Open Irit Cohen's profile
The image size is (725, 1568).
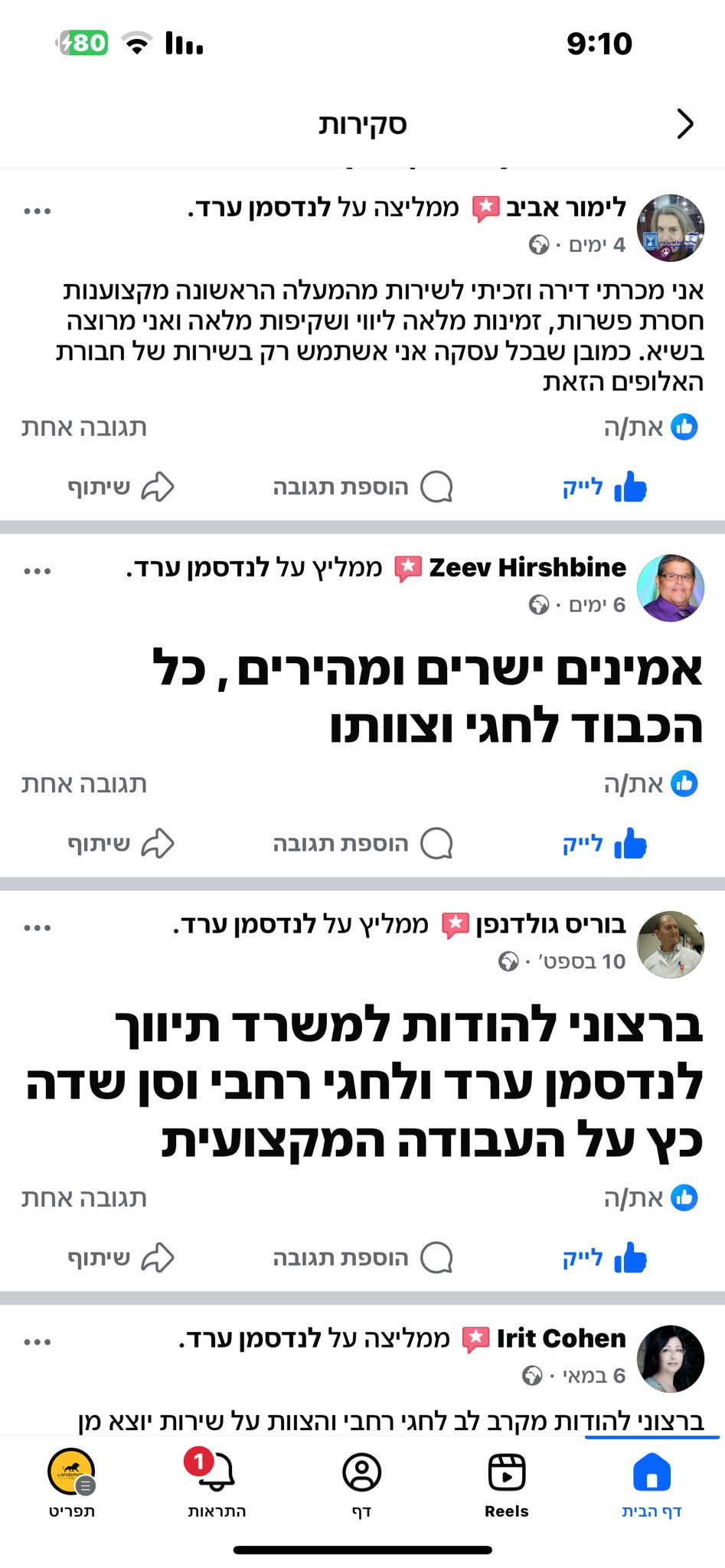[x=670, y=1358]
